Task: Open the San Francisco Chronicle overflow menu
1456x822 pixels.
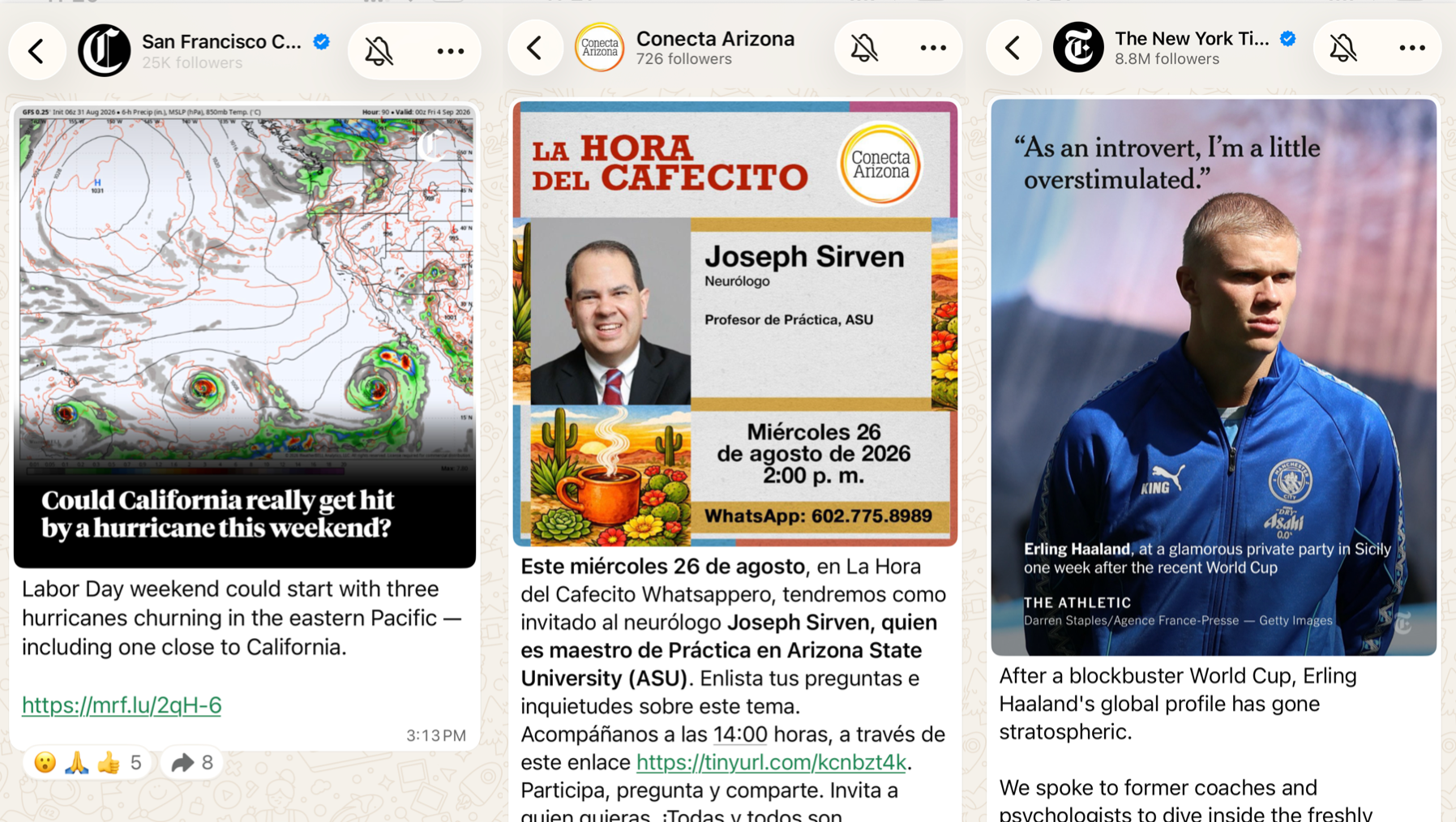Action: click(451, 51)
